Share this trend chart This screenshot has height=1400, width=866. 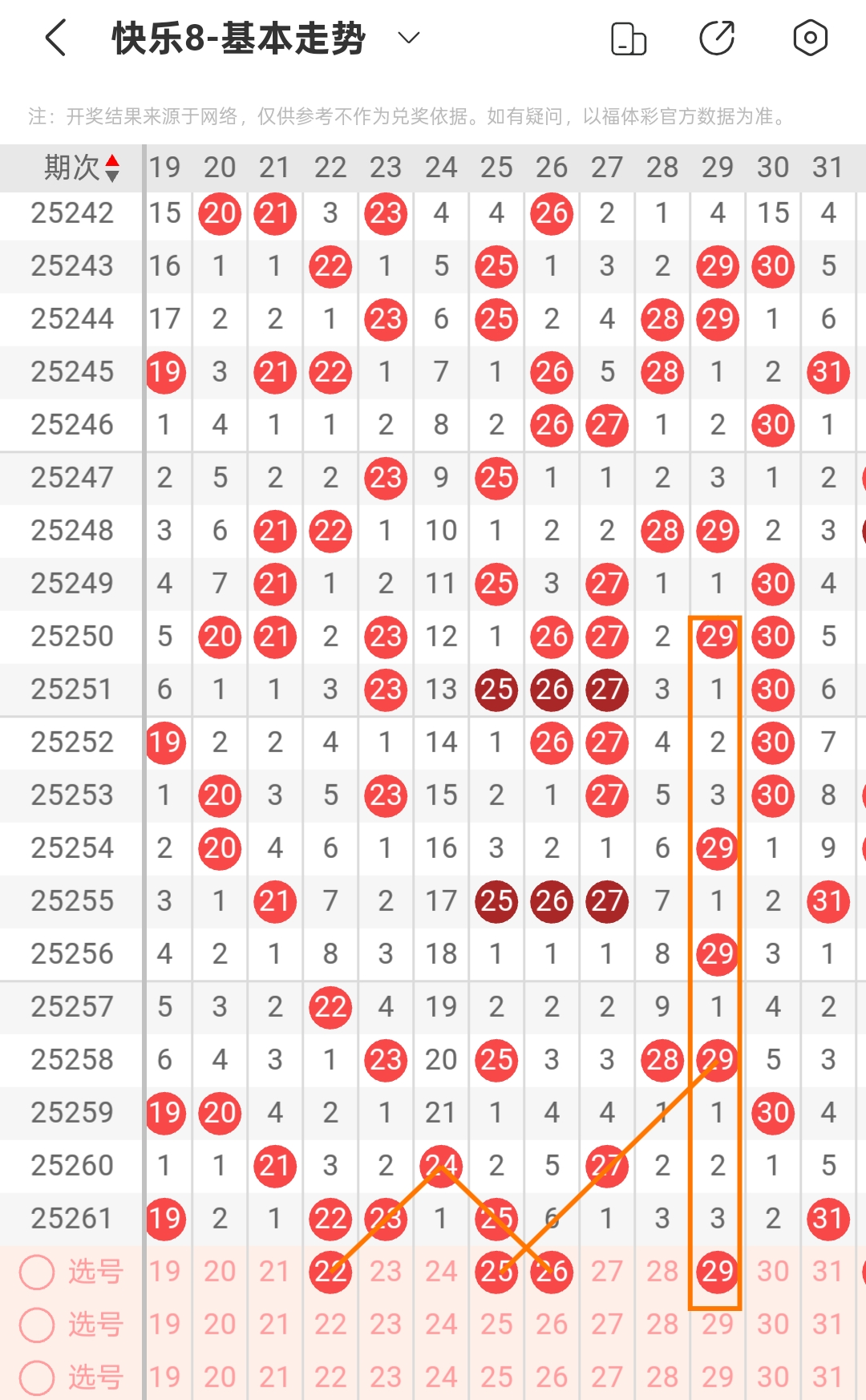tap(717, 38)
